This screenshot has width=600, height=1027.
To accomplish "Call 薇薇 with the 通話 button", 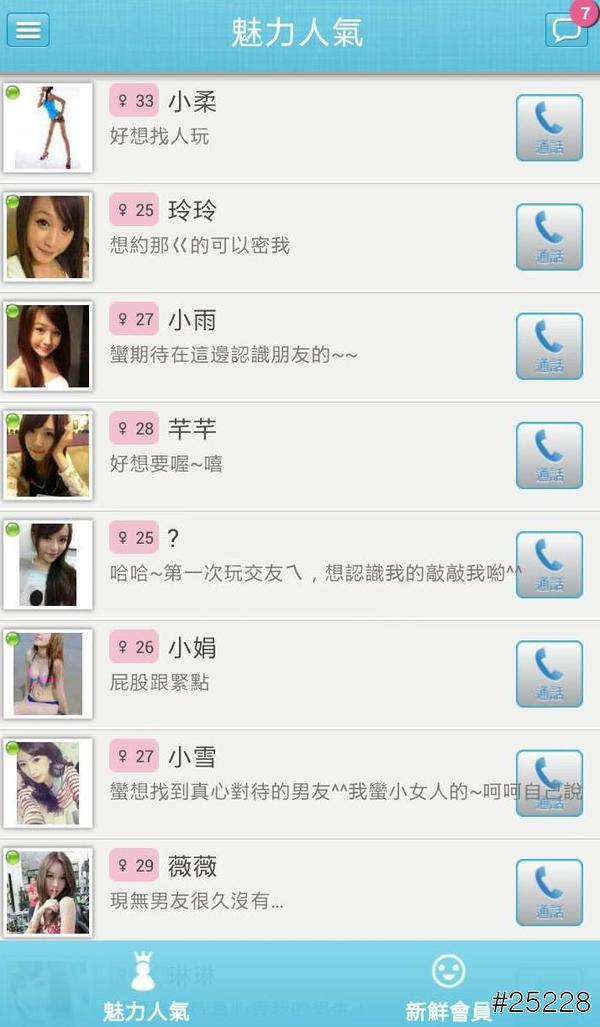I will 549,892.
